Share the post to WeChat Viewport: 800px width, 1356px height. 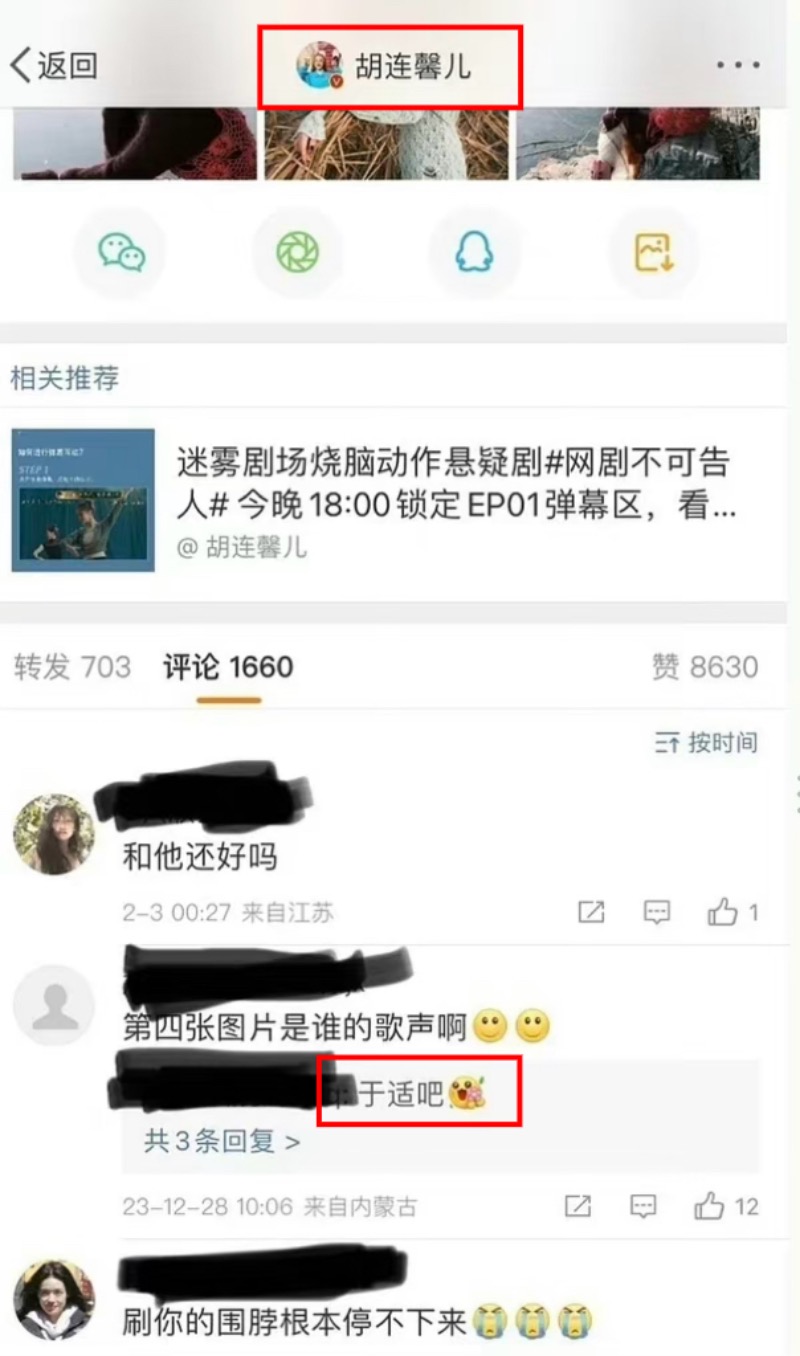point(121,253)
